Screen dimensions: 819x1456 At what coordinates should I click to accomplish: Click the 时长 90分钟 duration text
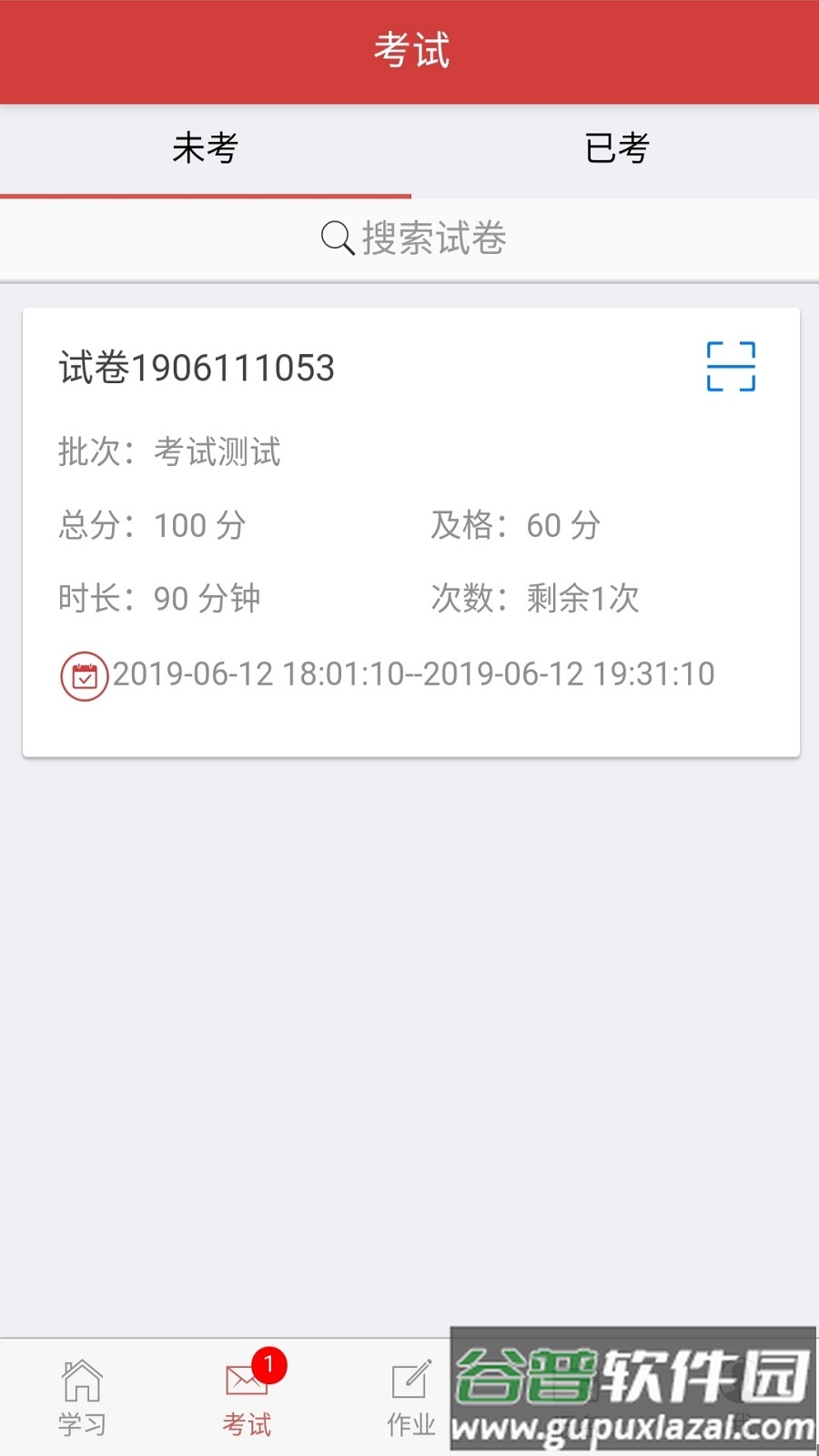pyautogui.click(x=159, y=599)
